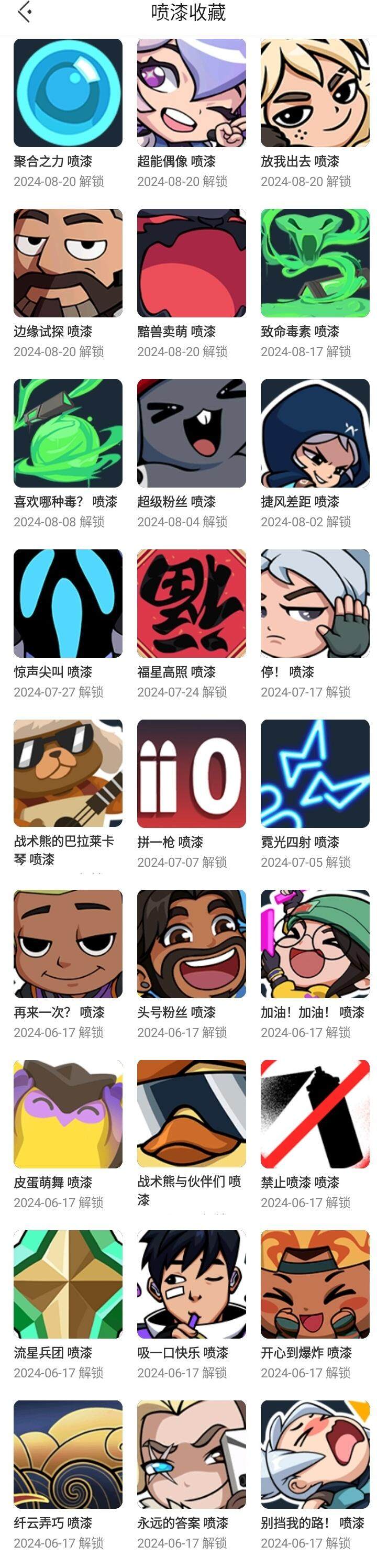The height and width of the screenshot is (1568, 377).
Task: Open 霓光四射 喷漆 spray
Action: coord(315,774)
